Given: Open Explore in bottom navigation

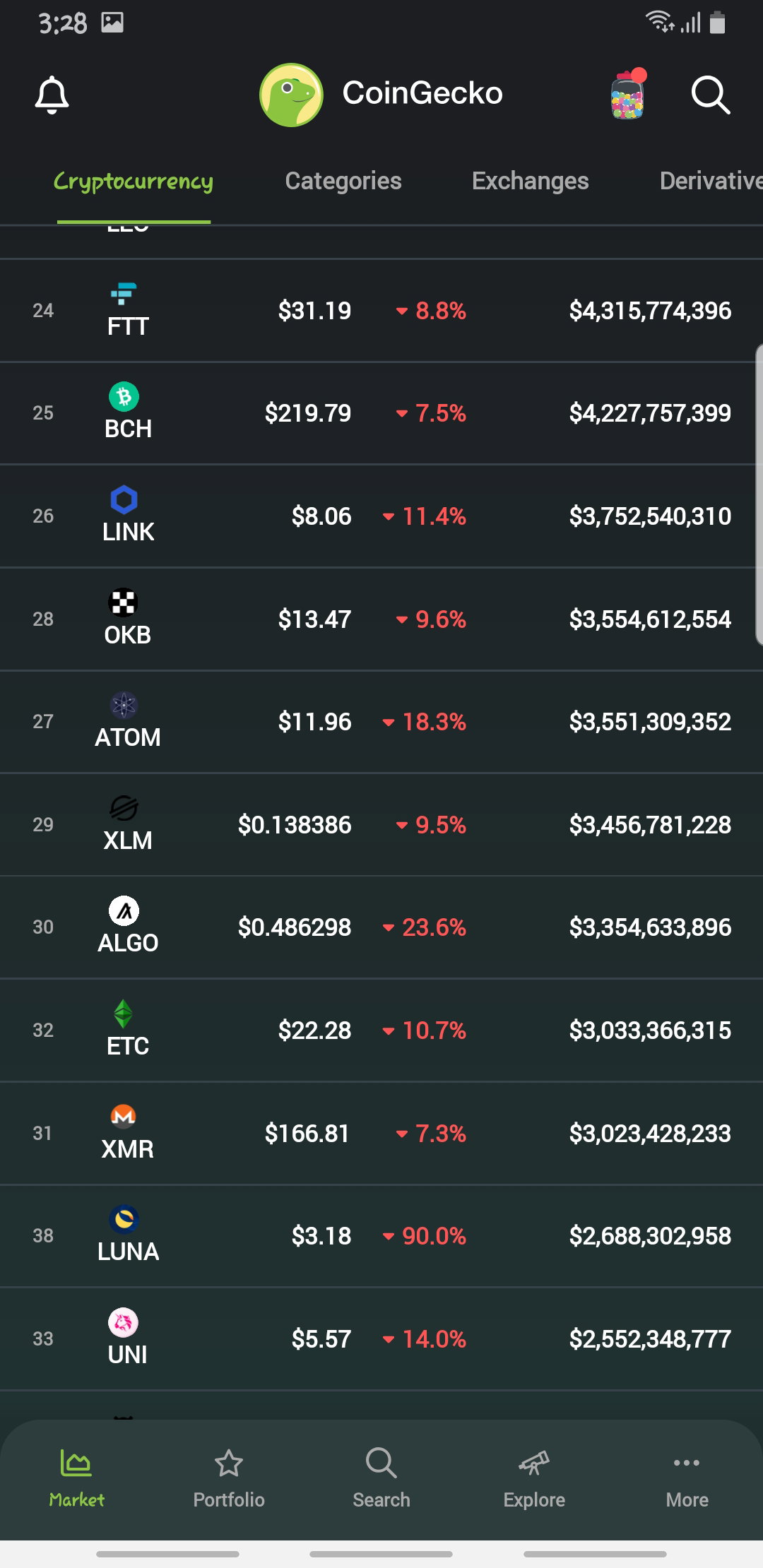Looking at the screenshot, I should click(534, 1478).
